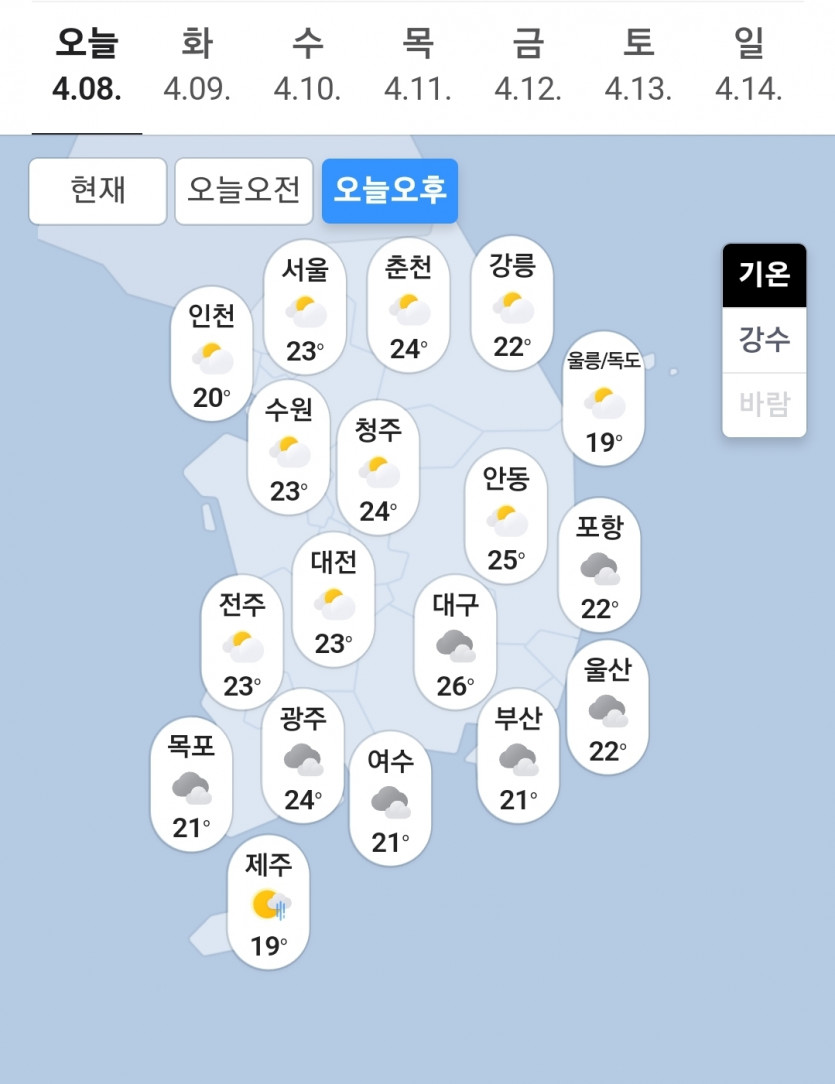Switch to 오늘오전 view
The height and width of the screenshot is (1084, 835).
[244, 191]
